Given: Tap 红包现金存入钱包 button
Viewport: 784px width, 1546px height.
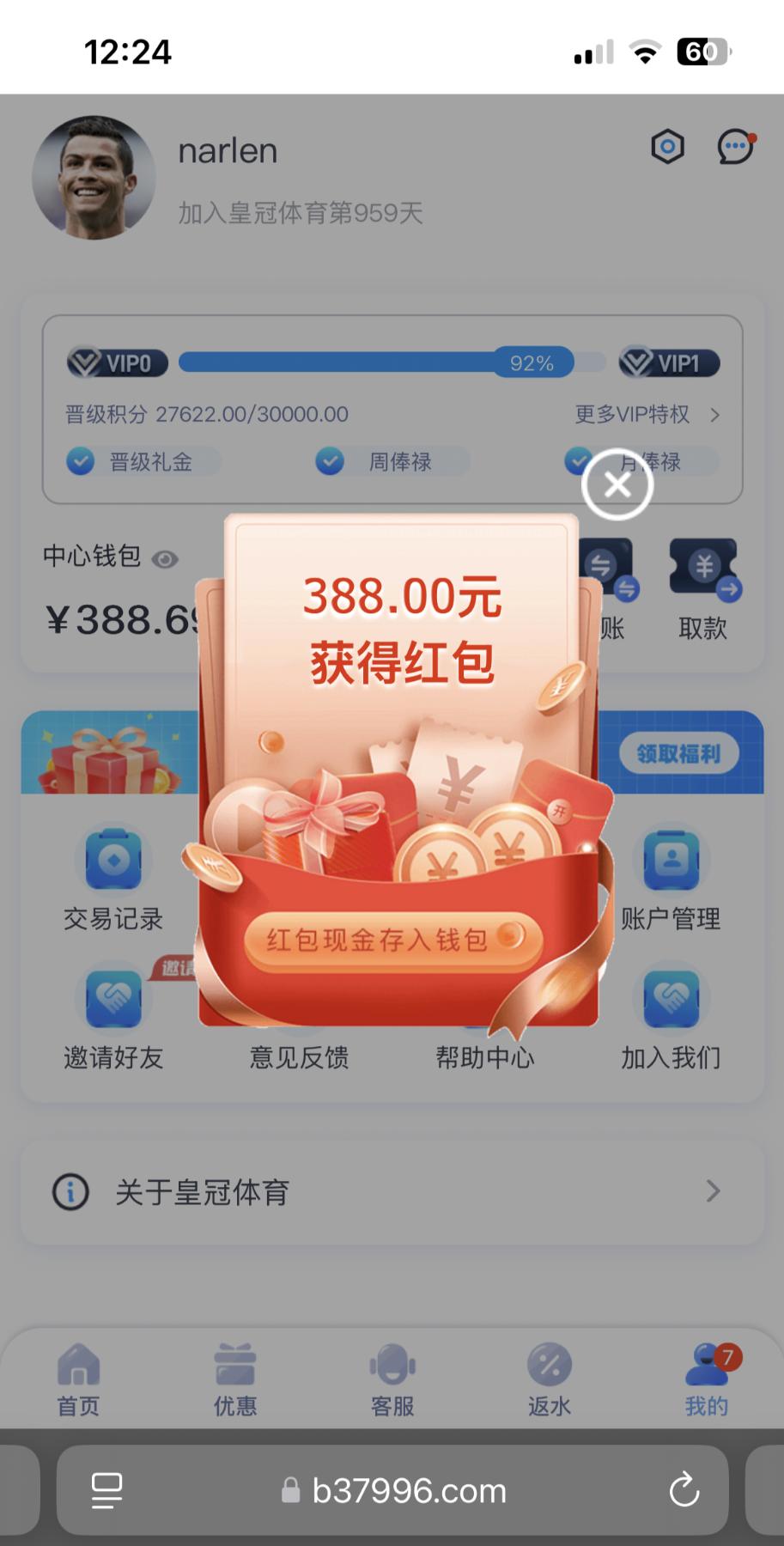Looking at the screenshot, I should click(392, 940).
